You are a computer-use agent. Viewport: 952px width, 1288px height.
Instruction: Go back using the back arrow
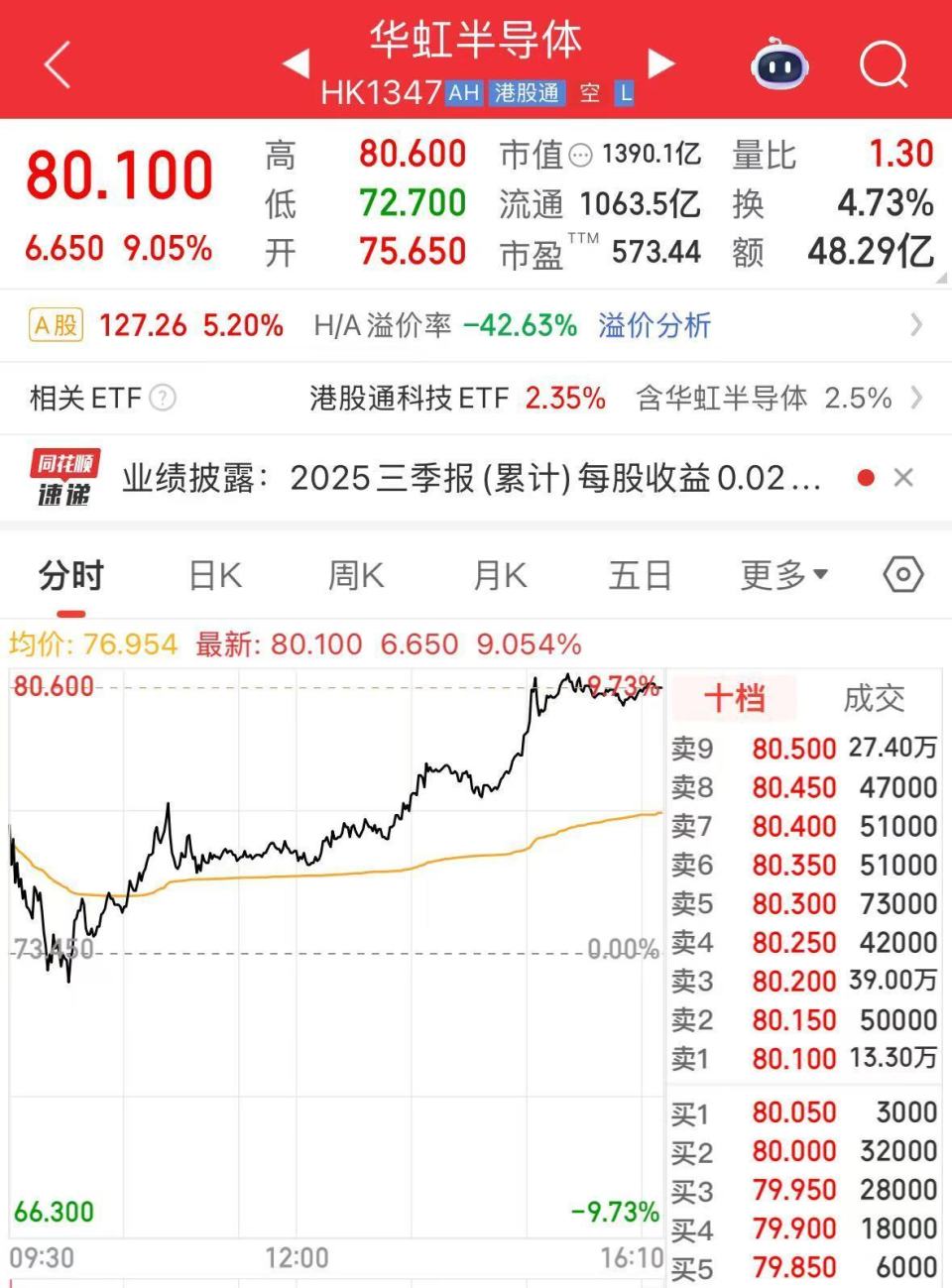[58, 63]
